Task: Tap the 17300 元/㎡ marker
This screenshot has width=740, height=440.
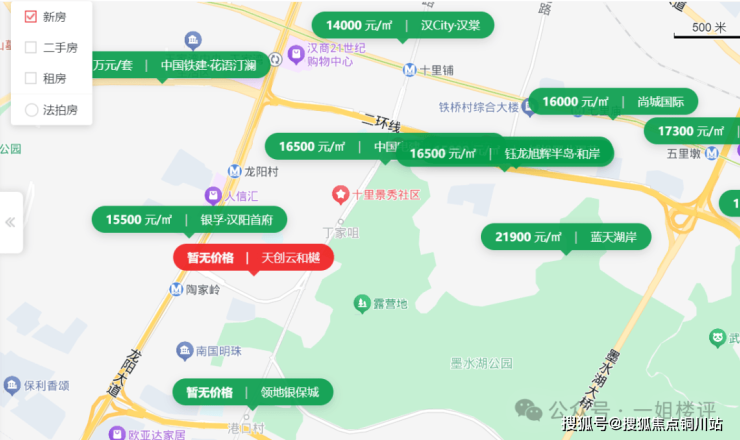Action: [x=690, y=132]
